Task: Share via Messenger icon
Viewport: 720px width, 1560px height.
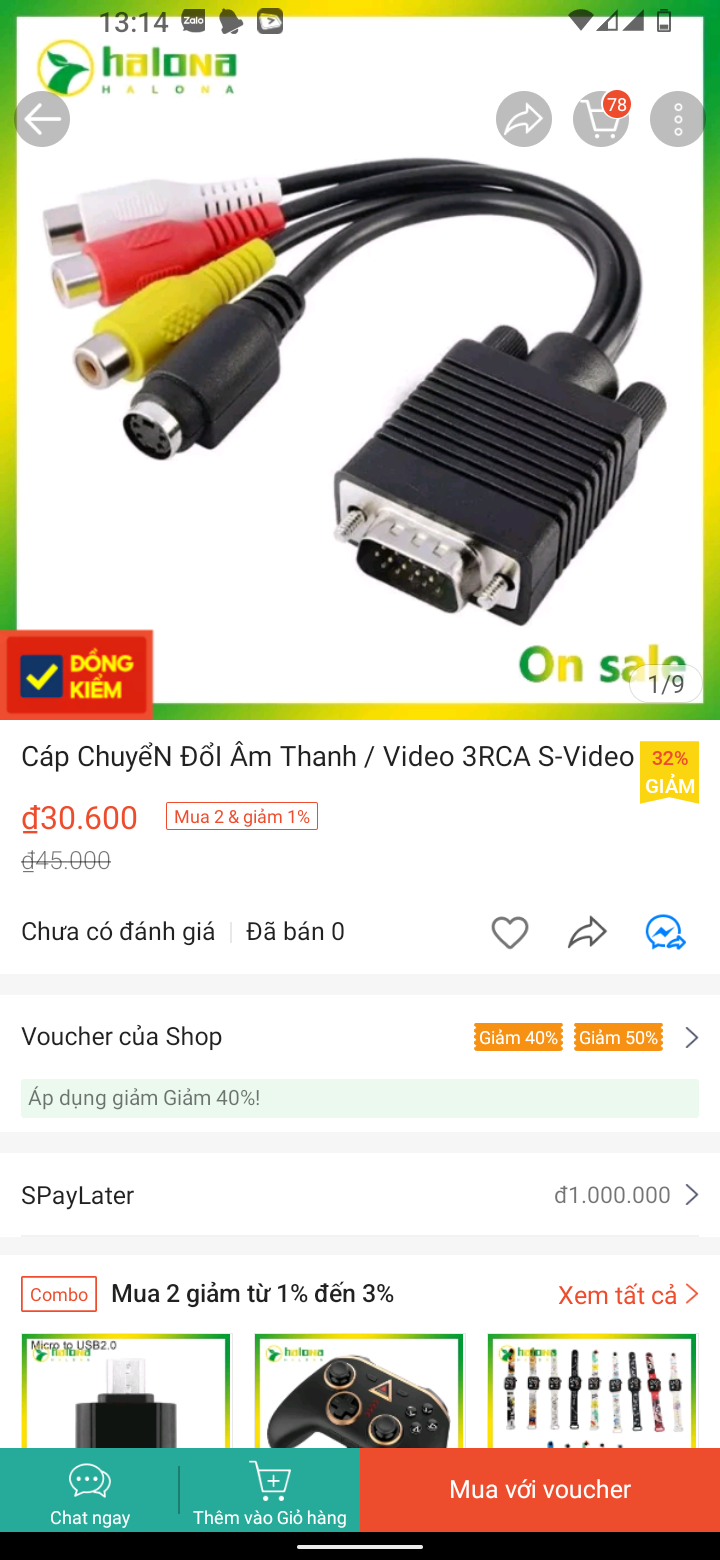Action: 665,933
